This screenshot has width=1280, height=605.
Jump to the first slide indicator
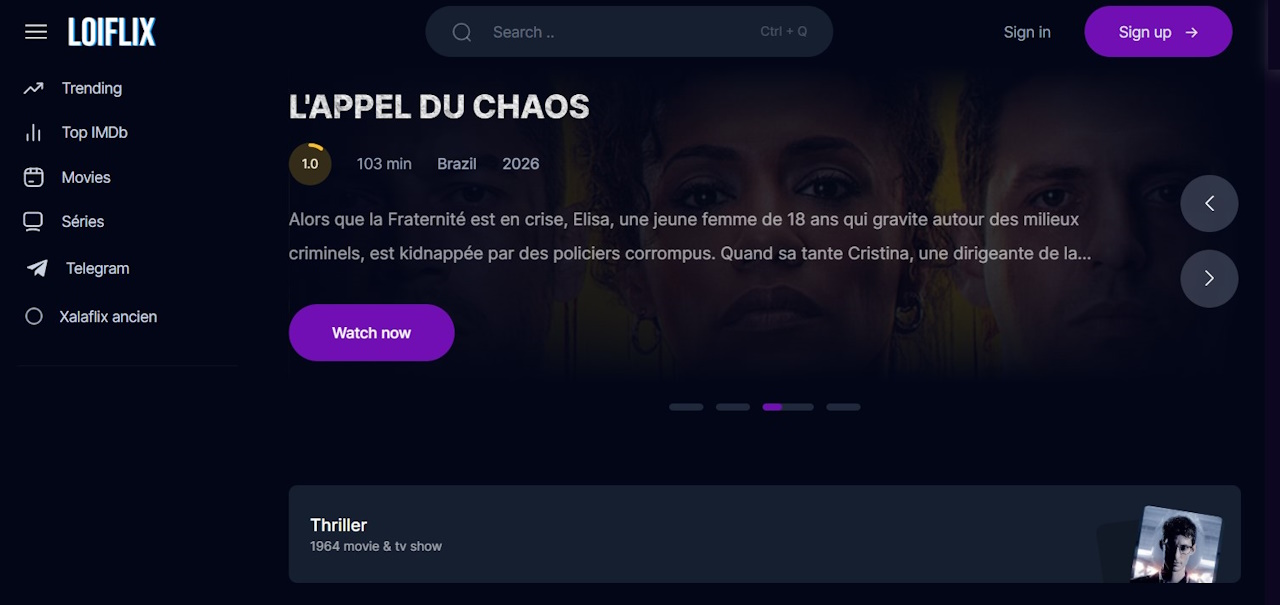(x=686, y=407)
